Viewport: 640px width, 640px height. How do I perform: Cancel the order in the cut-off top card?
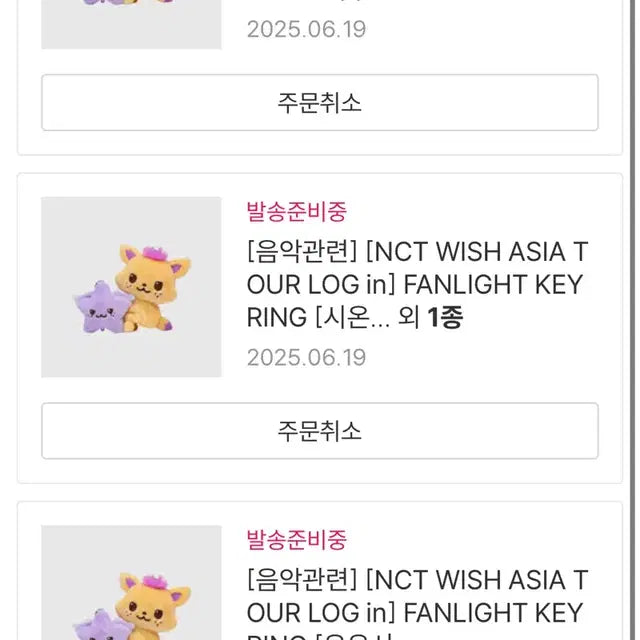tap(320, 103)
